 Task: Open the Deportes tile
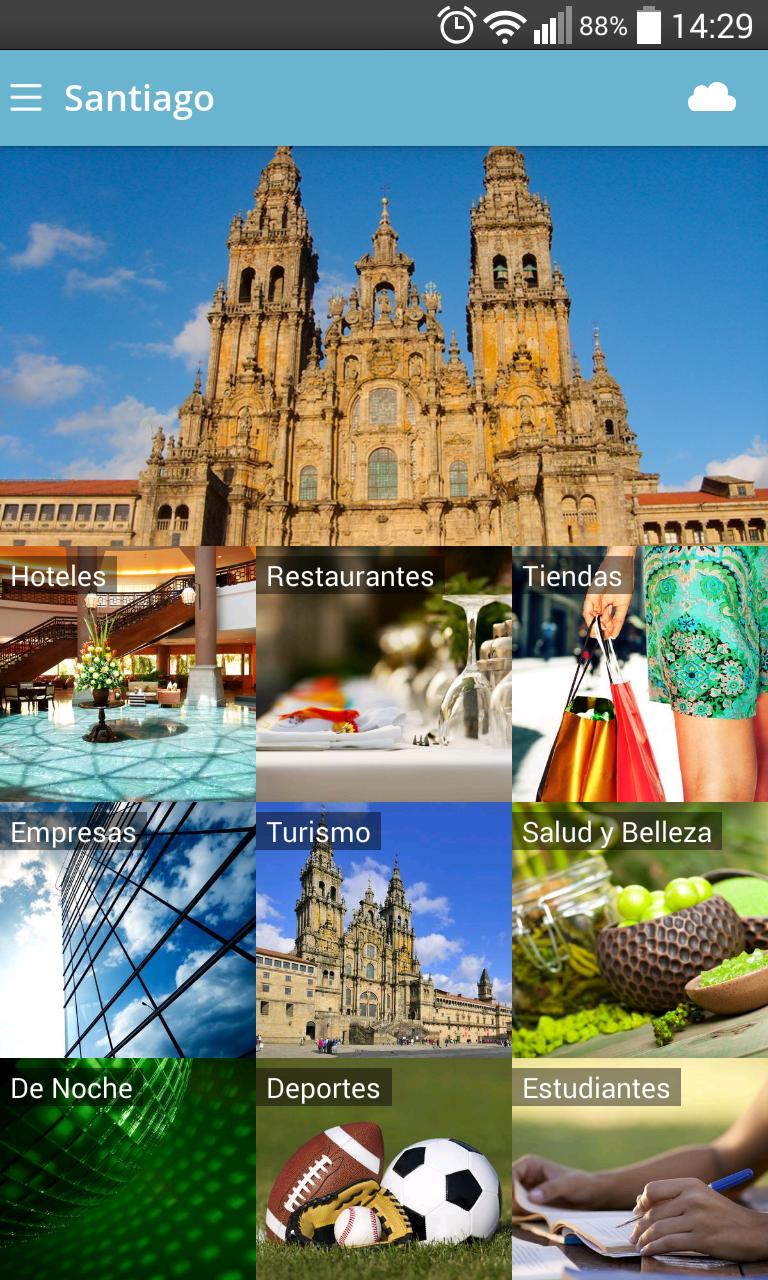pos(383,1168)
